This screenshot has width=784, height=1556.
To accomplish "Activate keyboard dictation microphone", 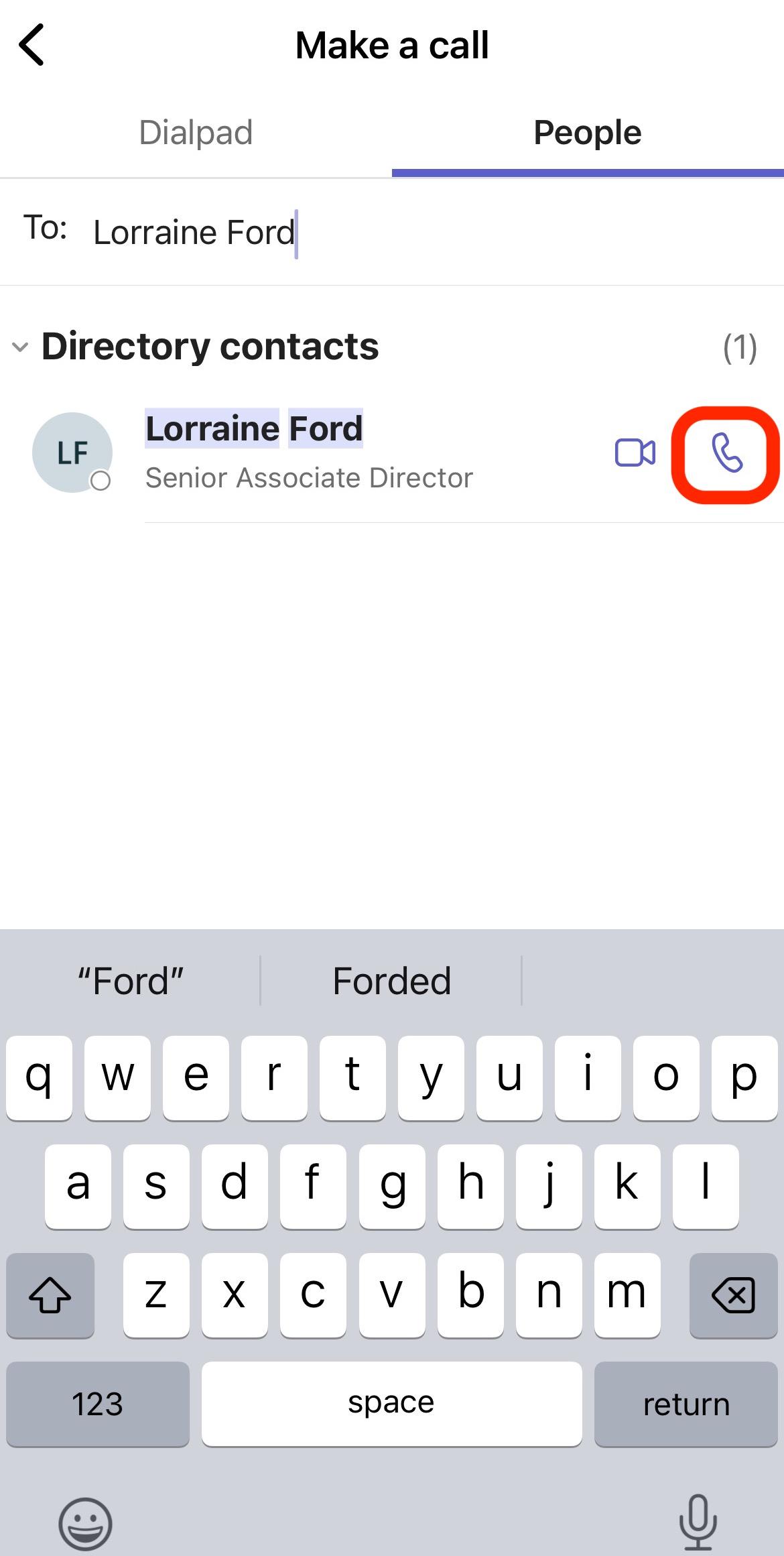I will tap(698, 1522).
